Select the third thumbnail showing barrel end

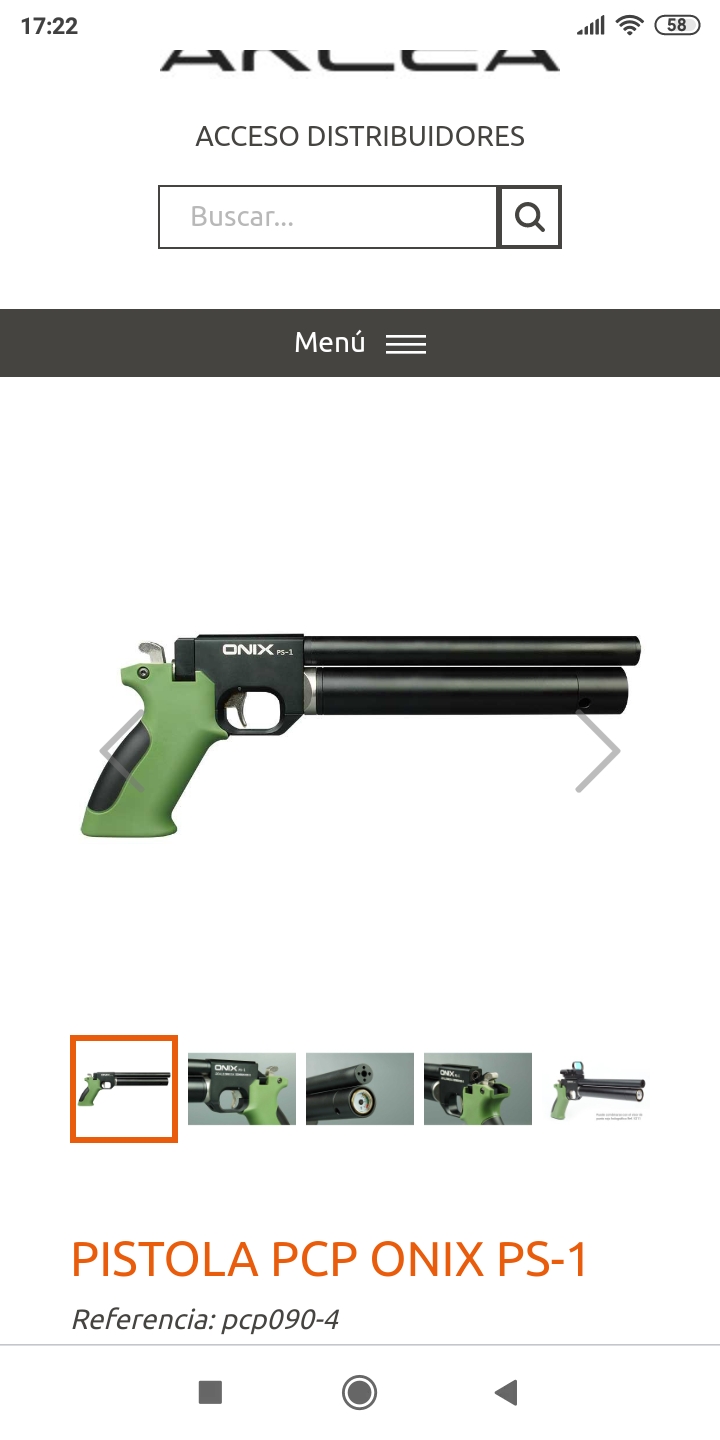(360, 1089)
